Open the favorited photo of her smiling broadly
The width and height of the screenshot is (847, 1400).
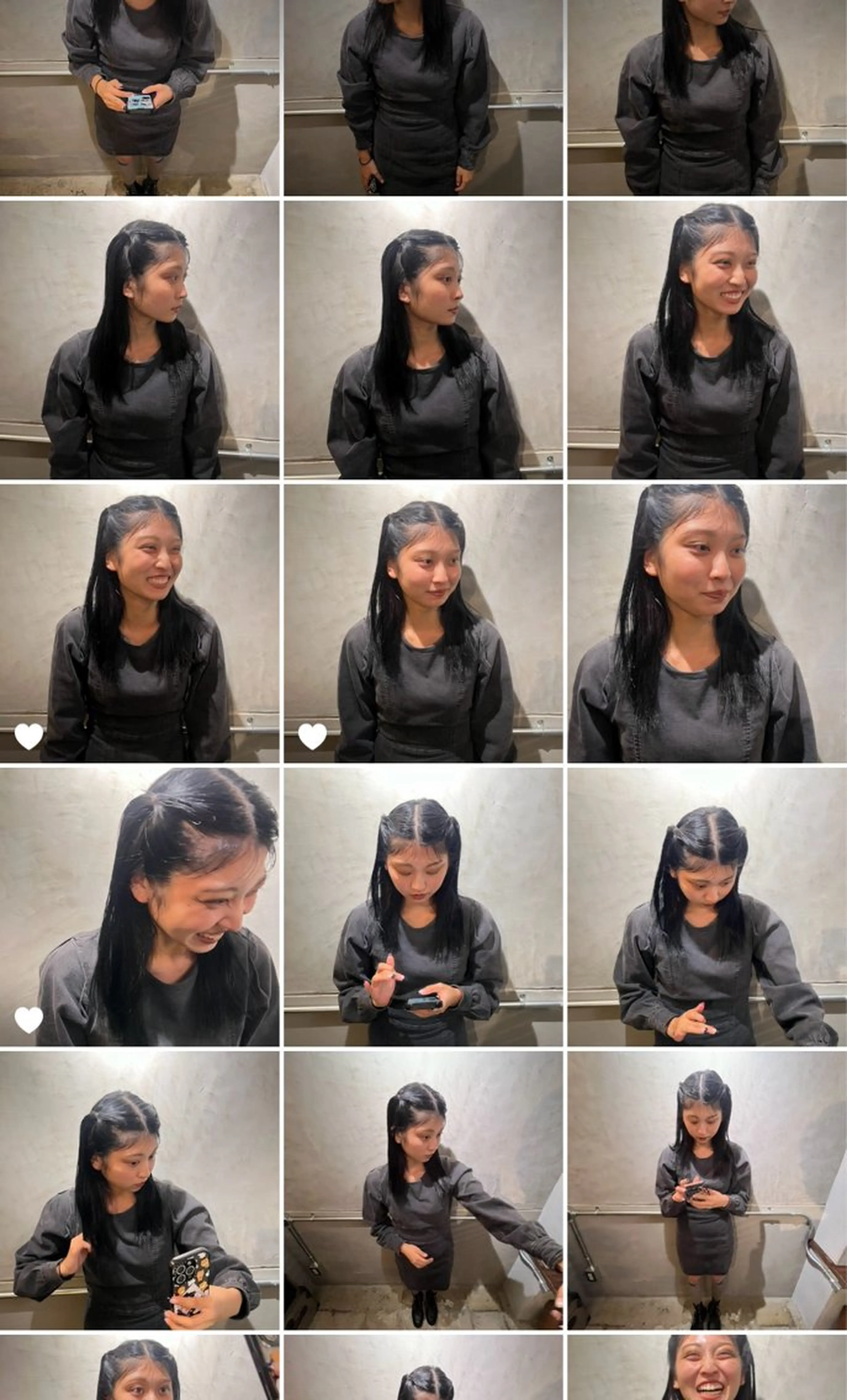tap(139, 623)
